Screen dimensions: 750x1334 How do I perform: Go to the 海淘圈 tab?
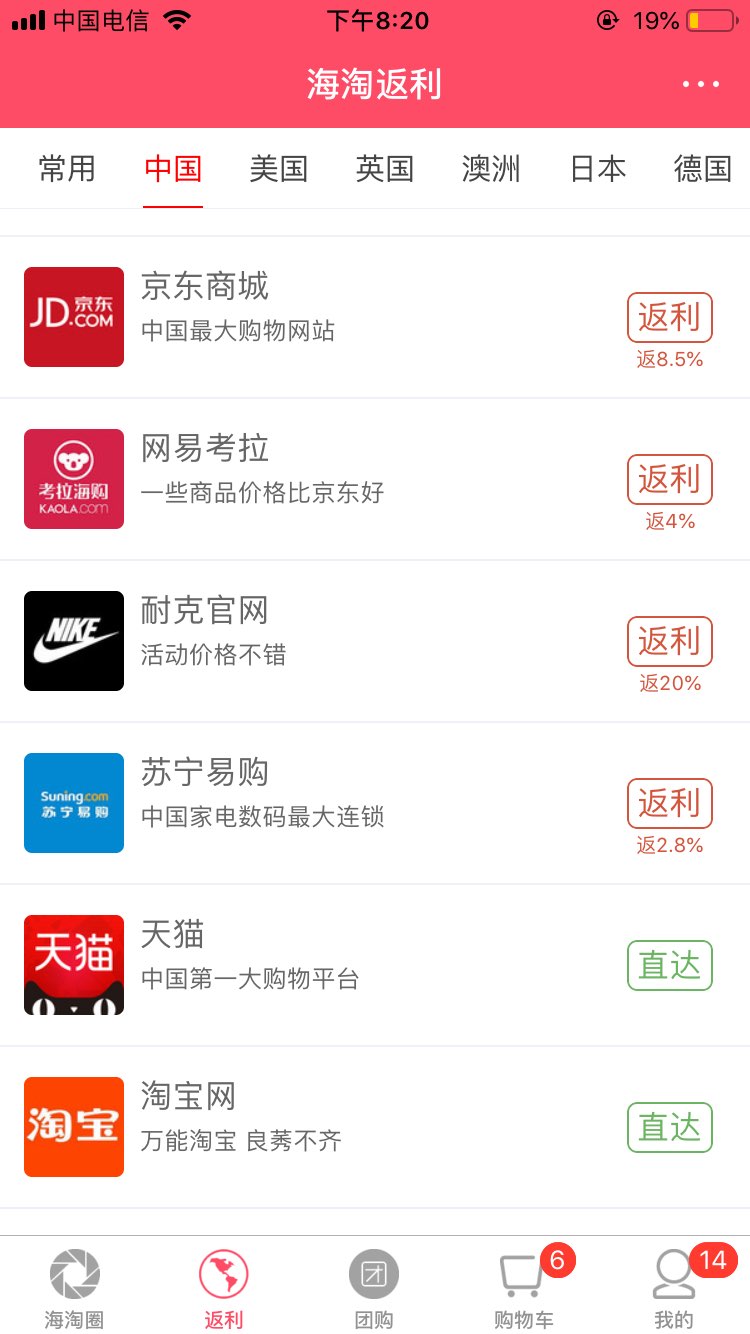(x=75, y=1287)
